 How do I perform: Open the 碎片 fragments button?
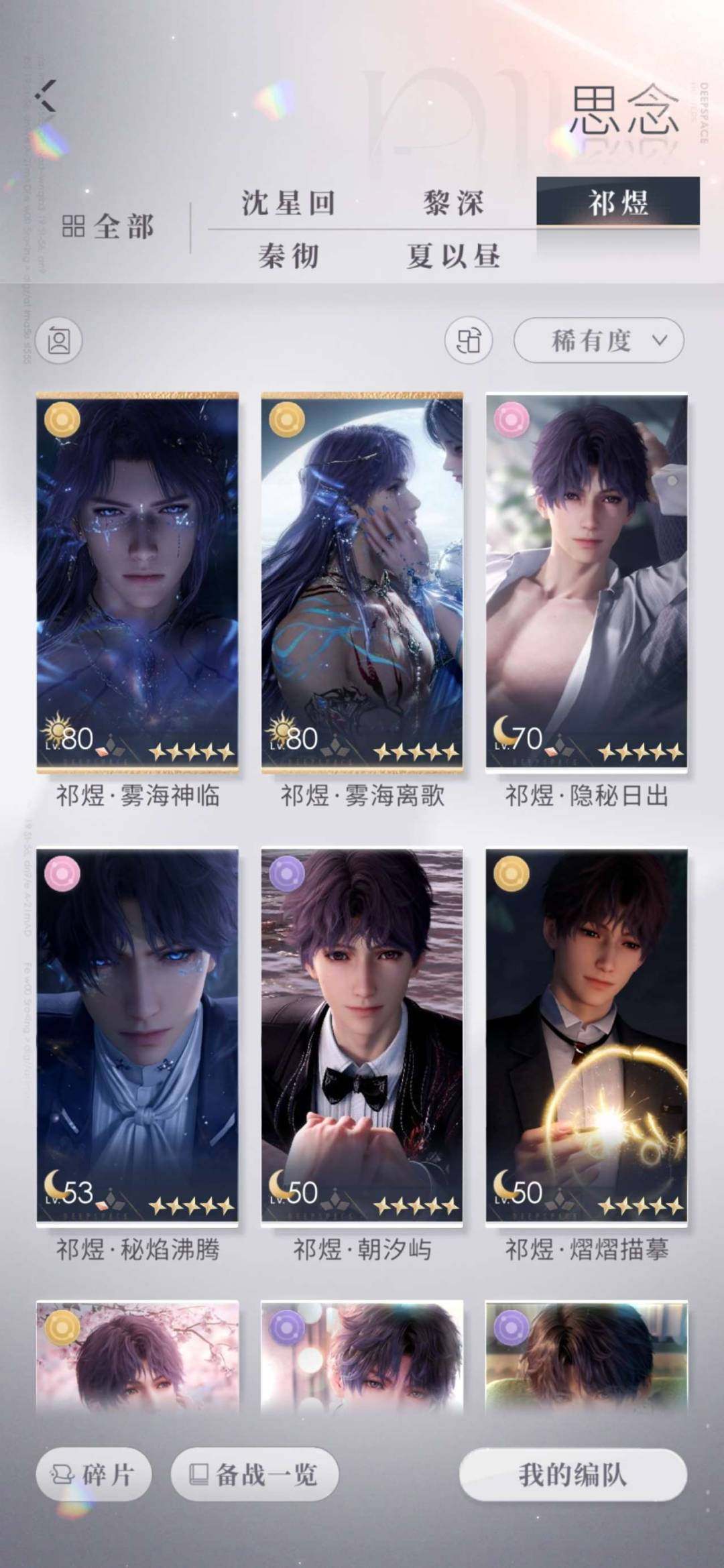pos(94,1473)
